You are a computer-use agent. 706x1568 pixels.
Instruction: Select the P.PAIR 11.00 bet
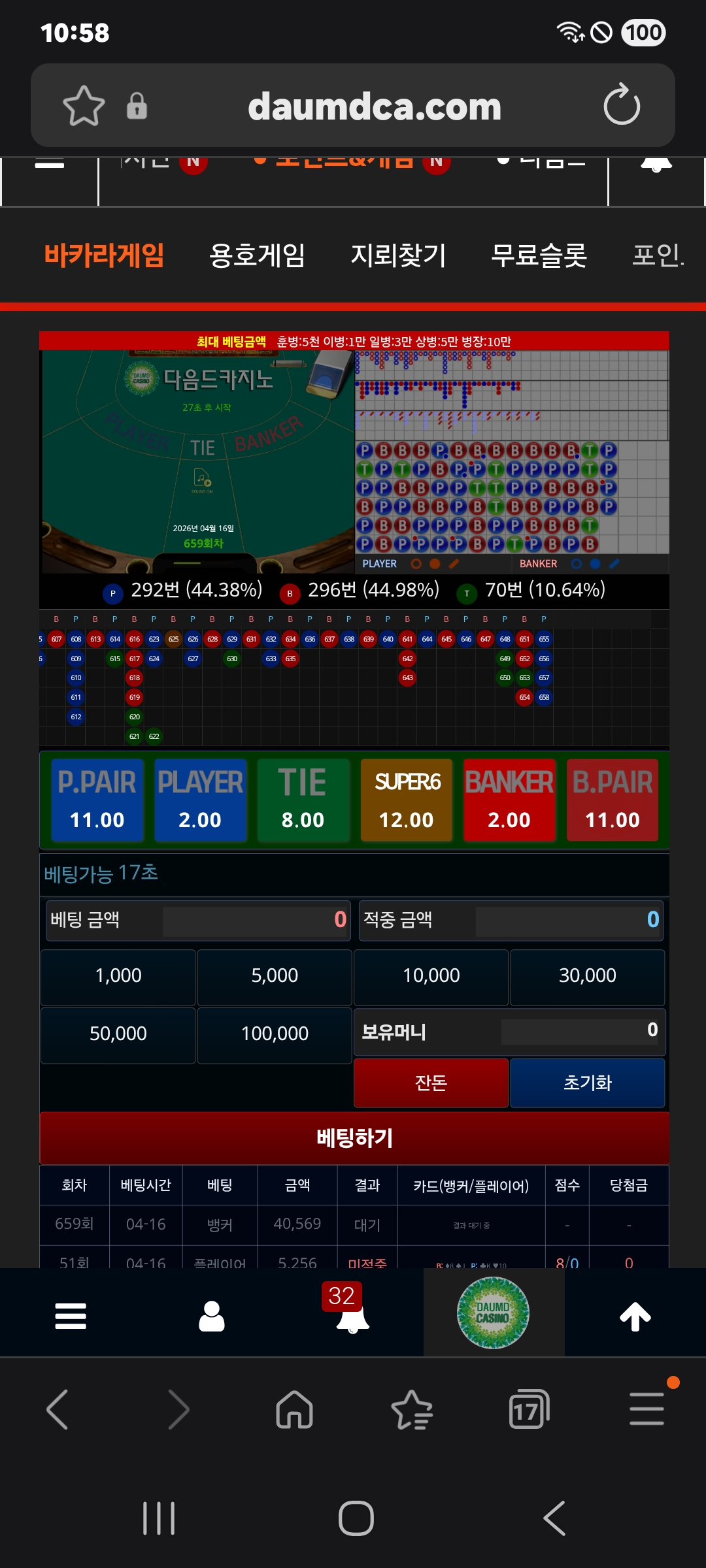(x=97, y=800)
